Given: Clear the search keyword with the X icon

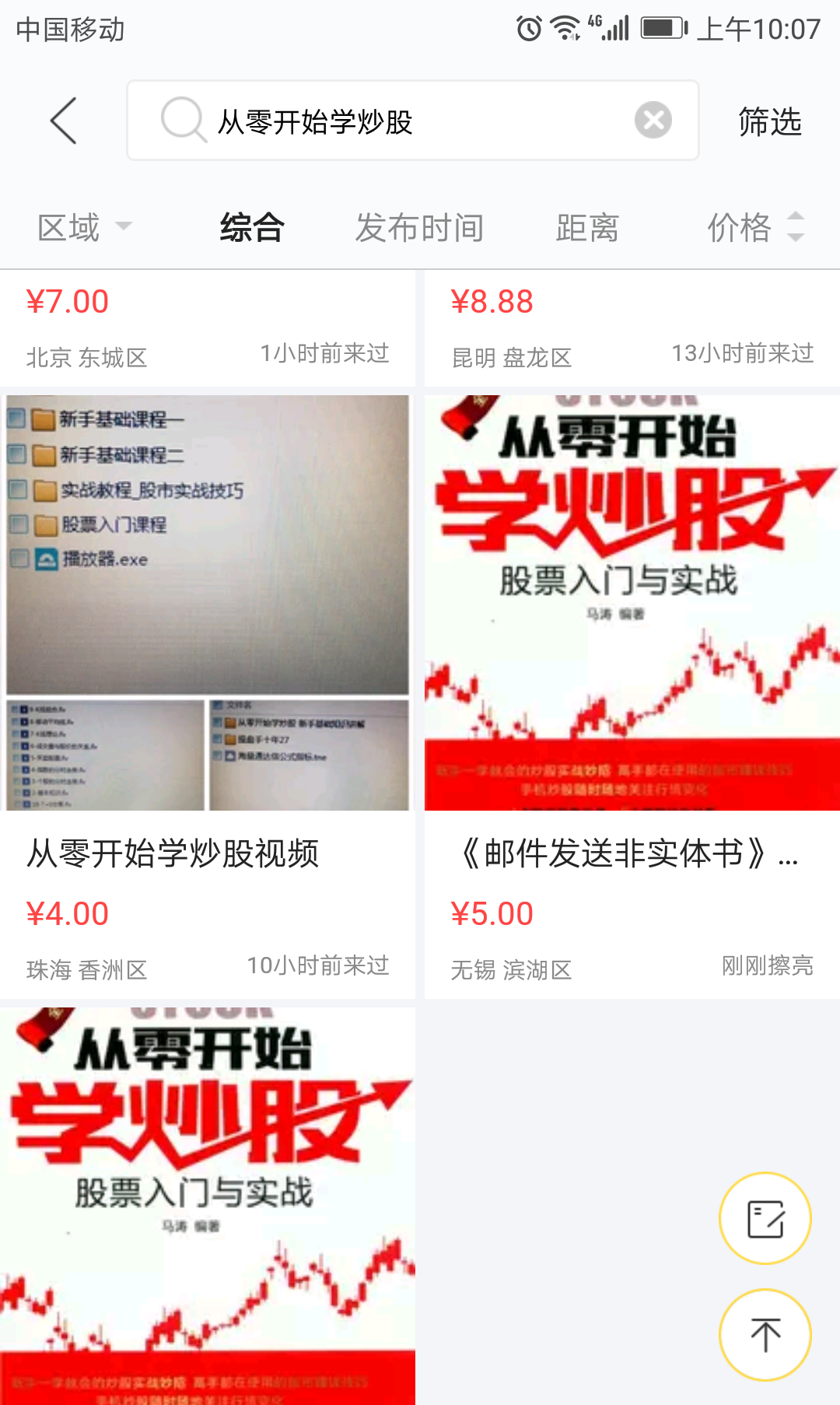Looking at the screenshot, I should tap(653, 120).
